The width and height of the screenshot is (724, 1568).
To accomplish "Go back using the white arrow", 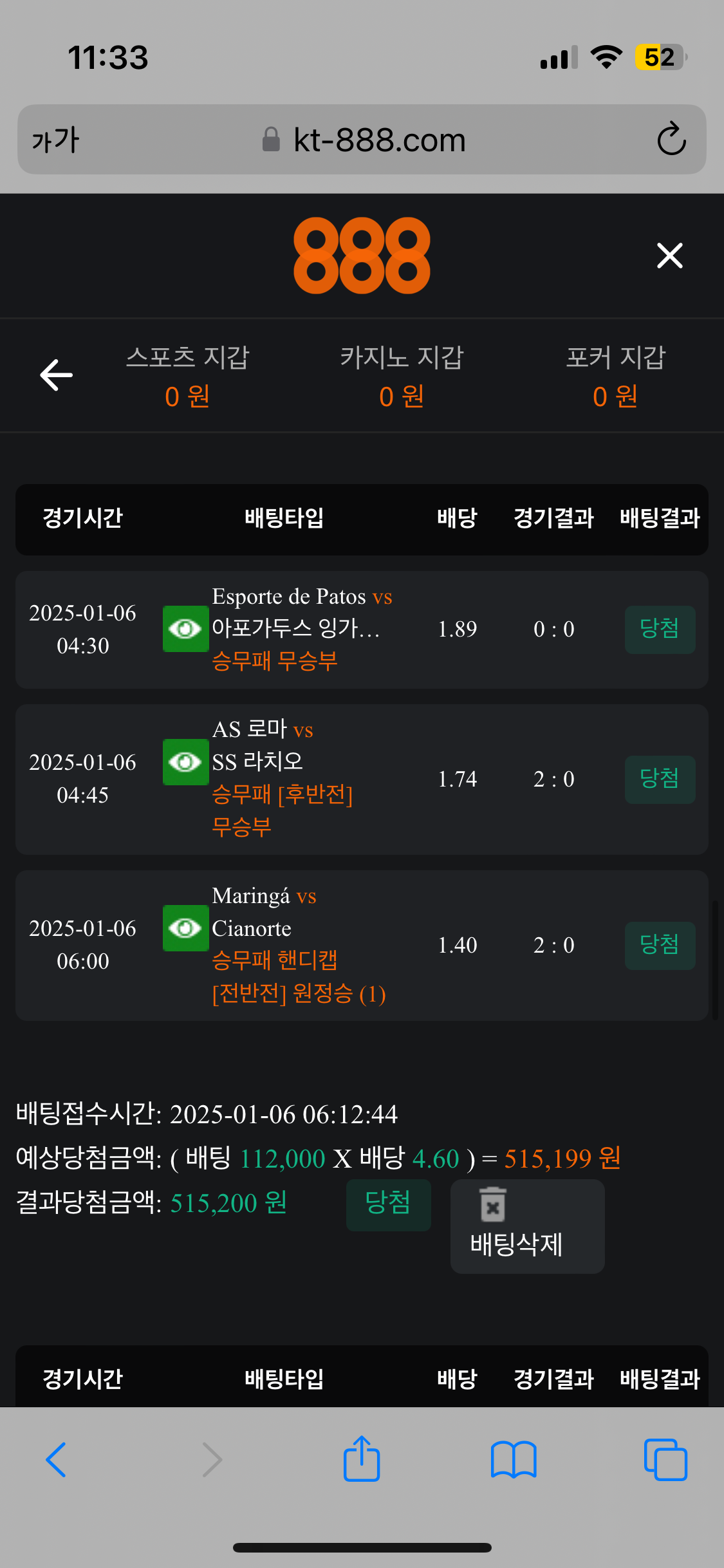I will [x=56, y=375].
